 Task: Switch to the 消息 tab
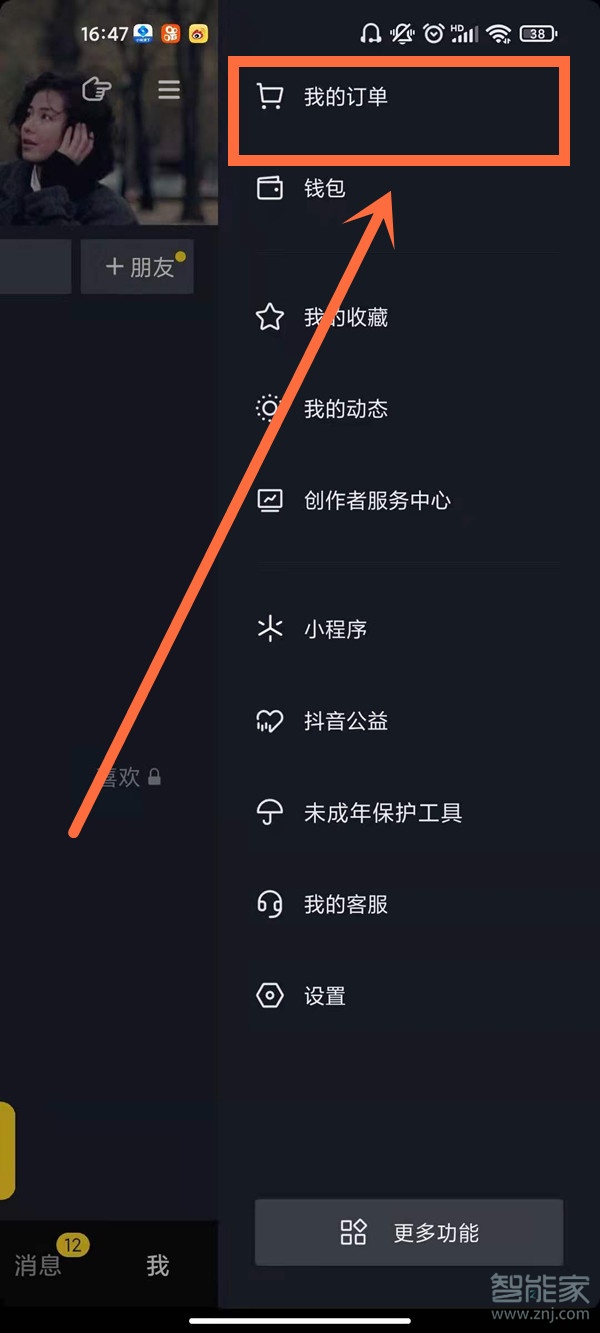38,1266
